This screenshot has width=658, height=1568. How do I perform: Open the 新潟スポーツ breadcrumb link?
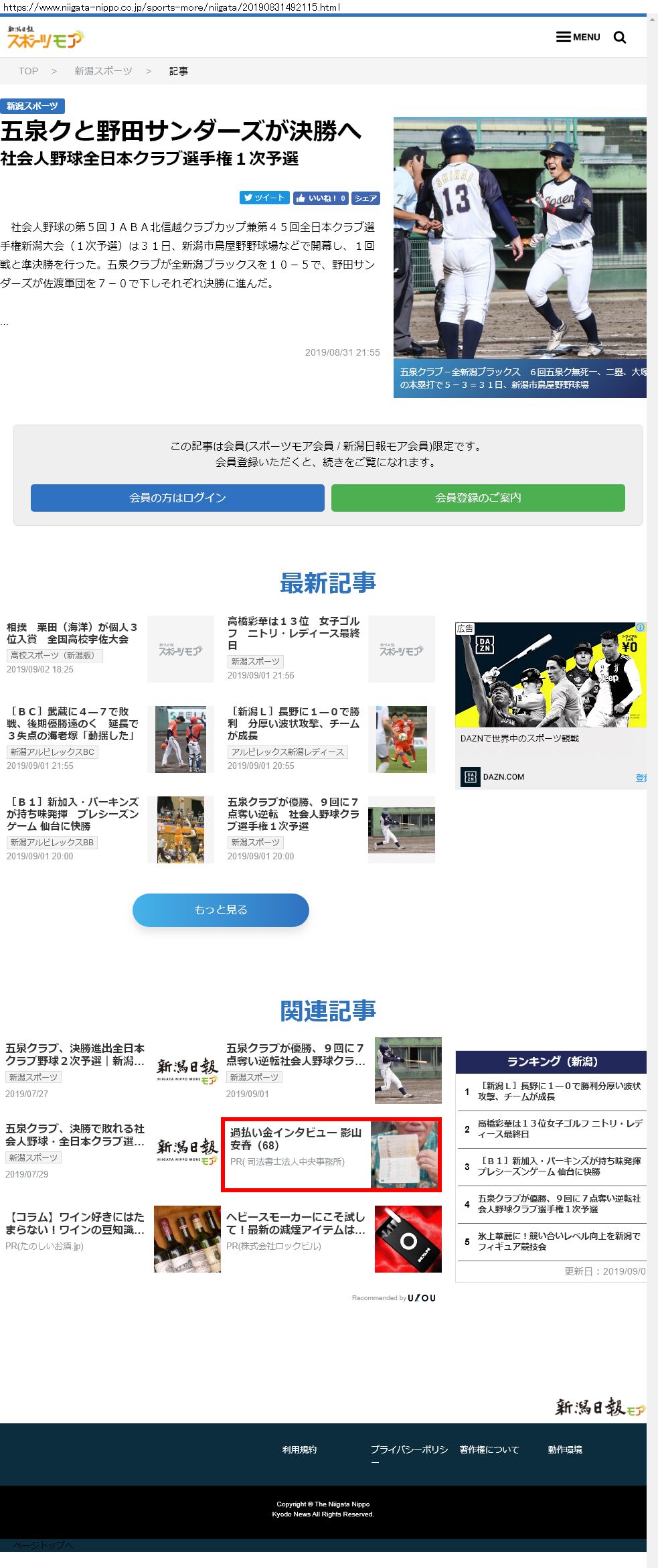coord(103,71)
